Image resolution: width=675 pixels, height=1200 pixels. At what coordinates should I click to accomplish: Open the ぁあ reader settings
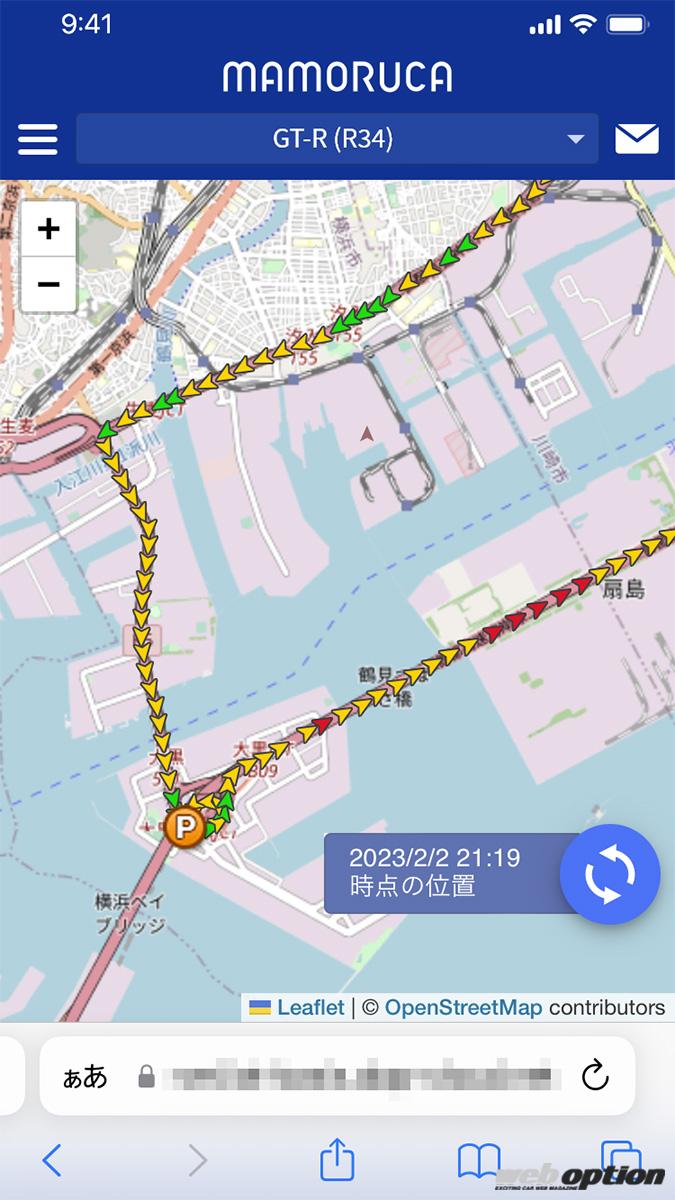84,1076
